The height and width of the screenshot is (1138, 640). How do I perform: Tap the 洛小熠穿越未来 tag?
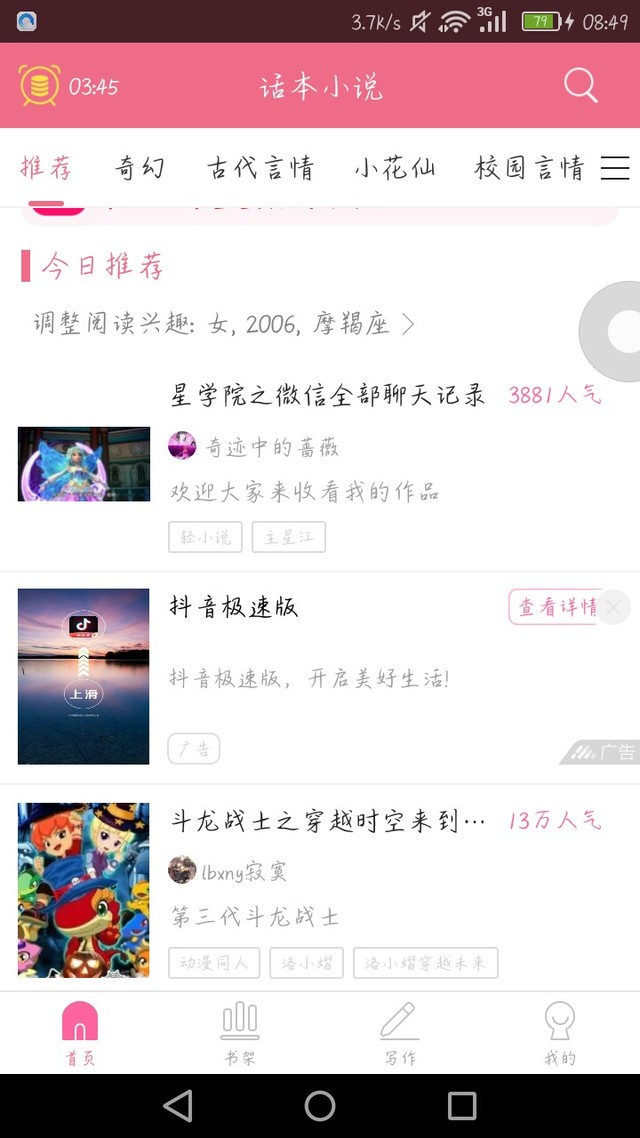pos(425,963)
